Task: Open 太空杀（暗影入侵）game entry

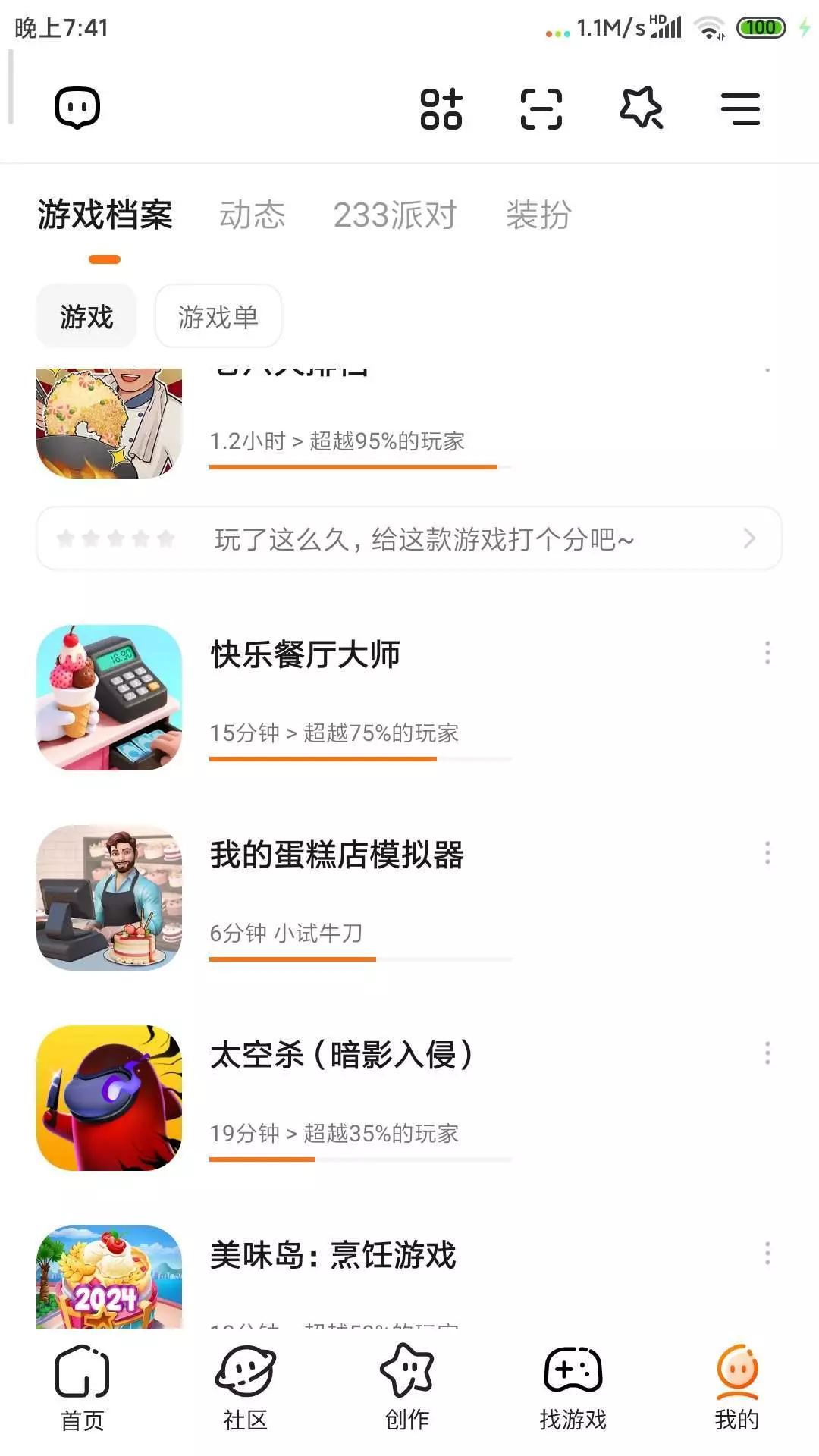Action: [x=341, y=1056]
